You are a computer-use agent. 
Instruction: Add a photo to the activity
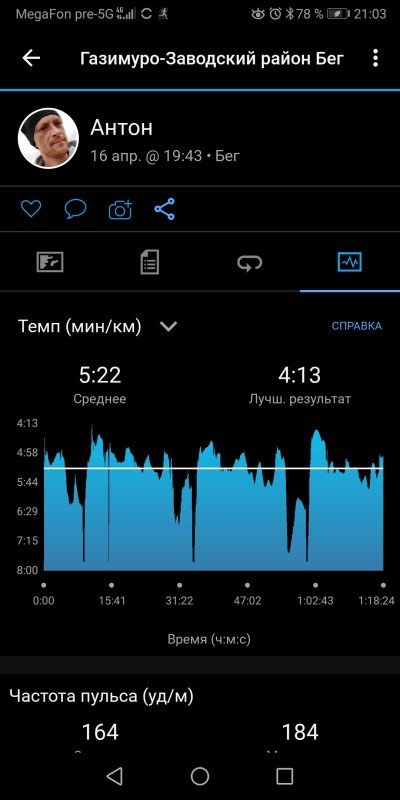(x=120, y=209)
